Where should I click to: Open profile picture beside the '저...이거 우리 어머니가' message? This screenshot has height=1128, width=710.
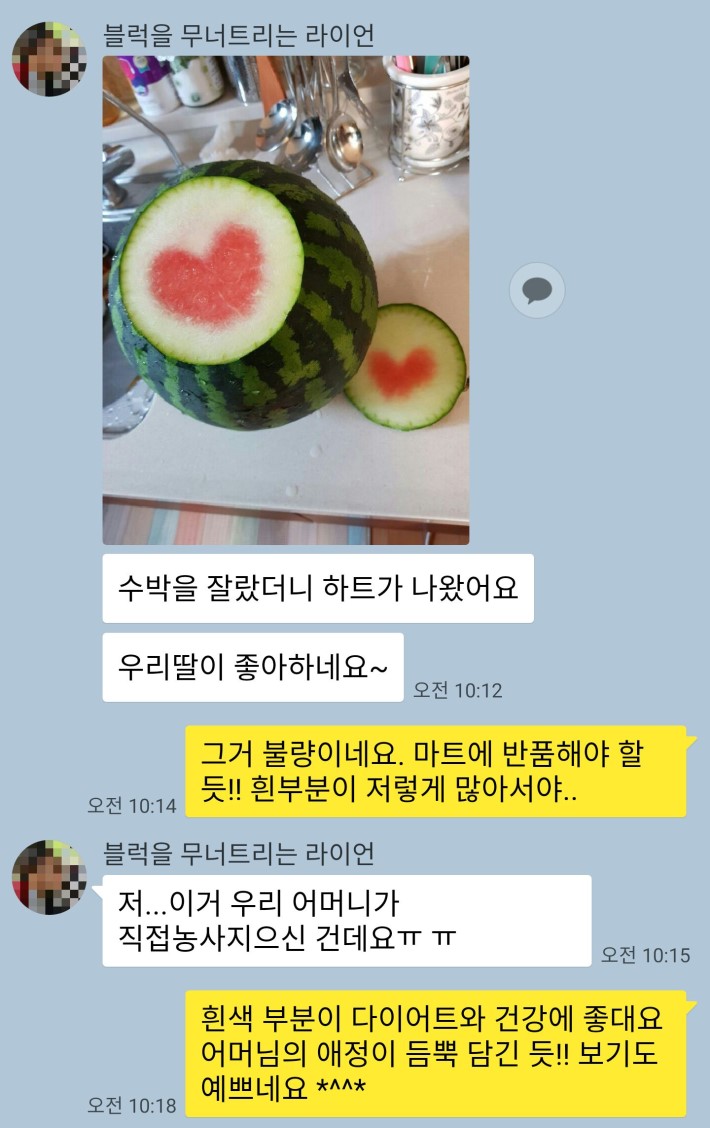[49, 877]
